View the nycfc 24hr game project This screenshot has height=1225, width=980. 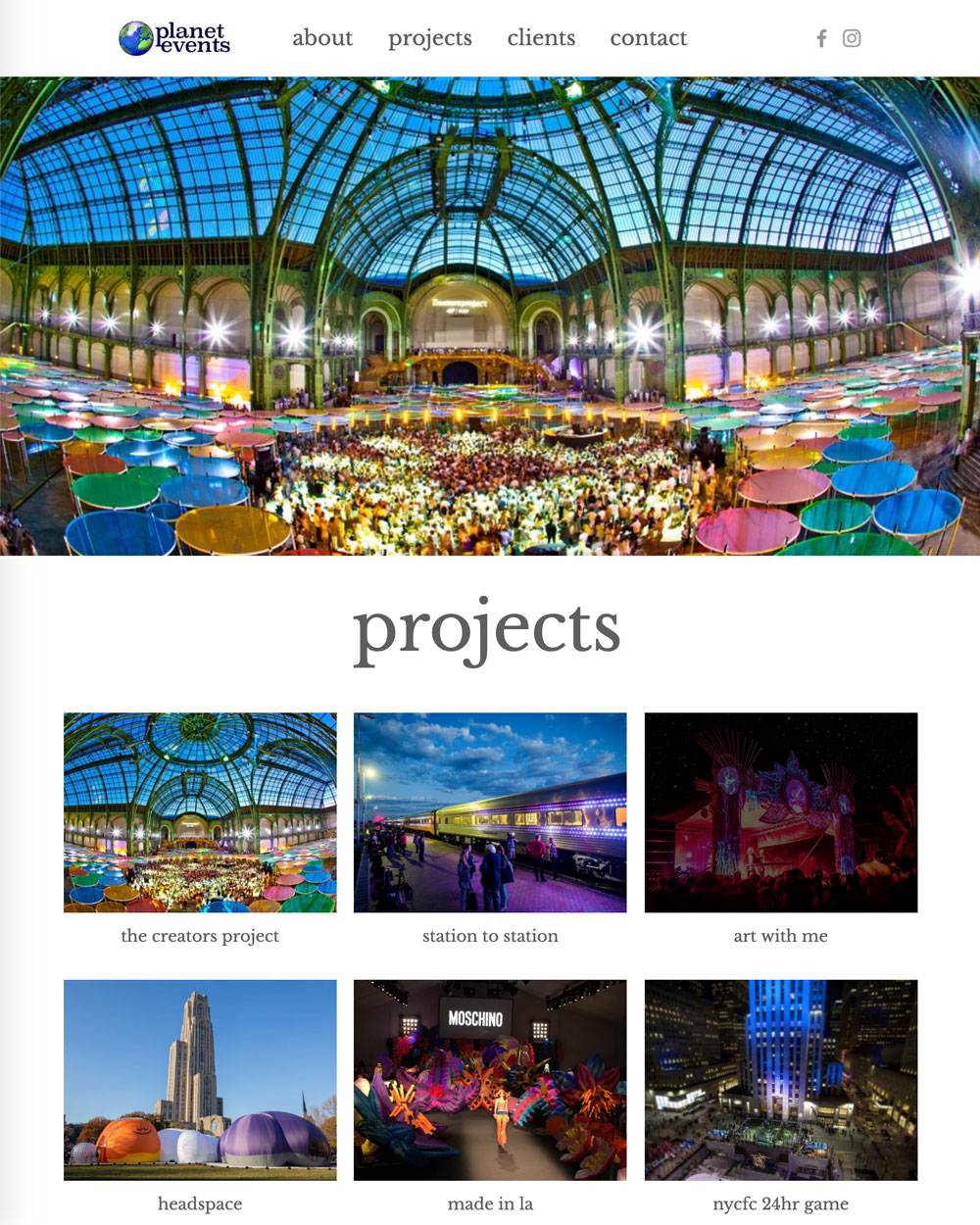[781, 1079]
